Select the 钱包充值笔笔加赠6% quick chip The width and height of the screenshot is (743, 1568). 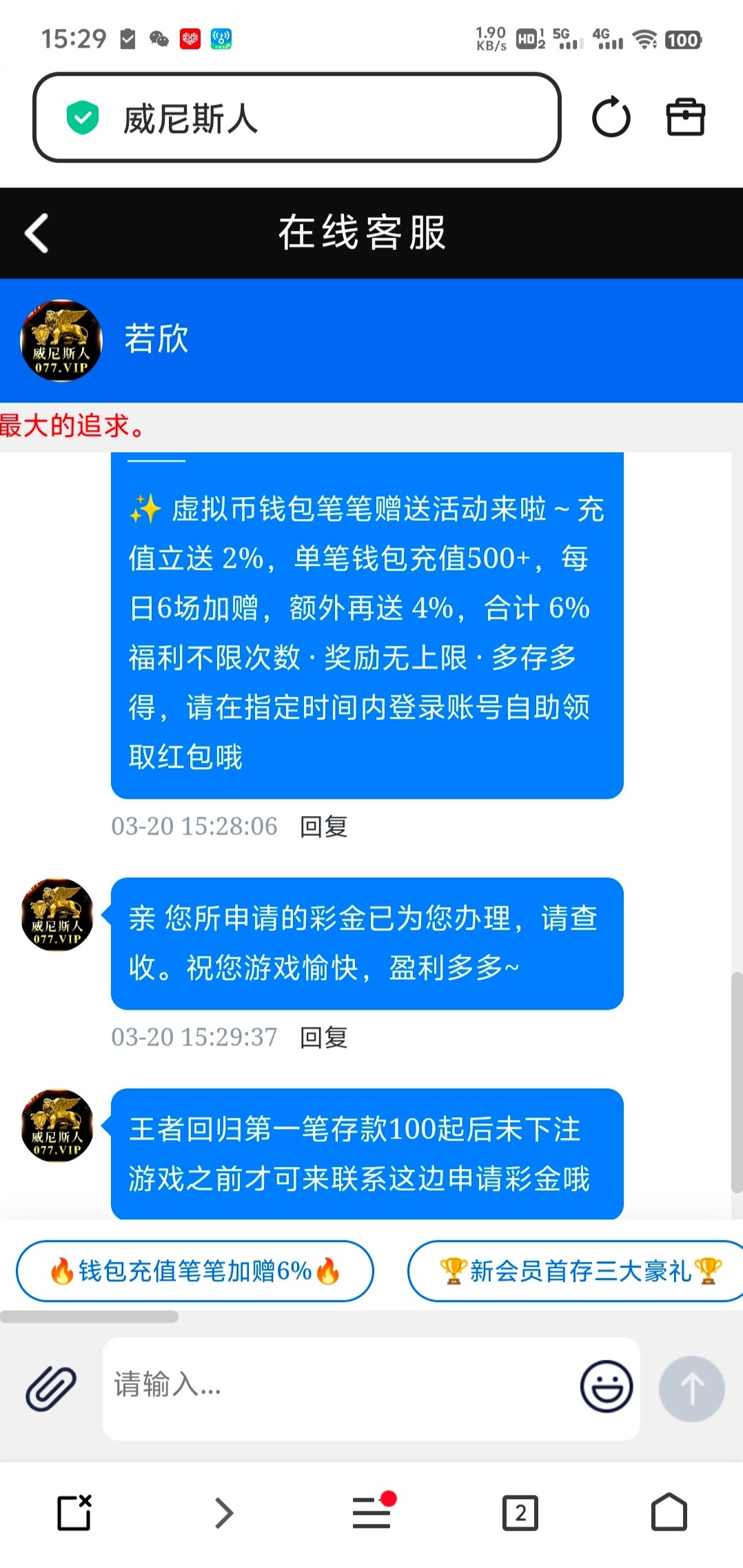tap(195, 1270)
